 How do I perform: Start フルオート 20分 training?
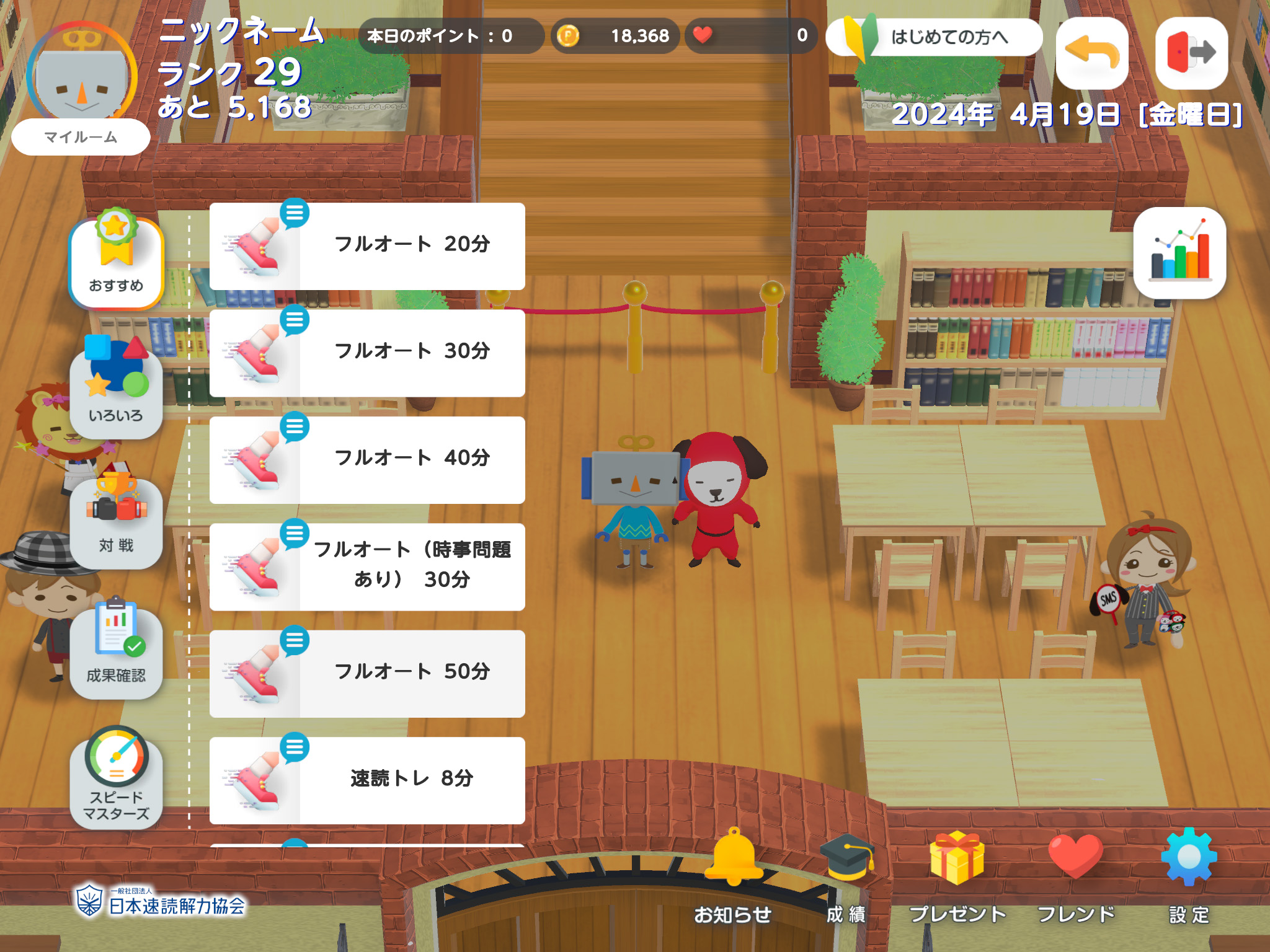tap(367, 246)
